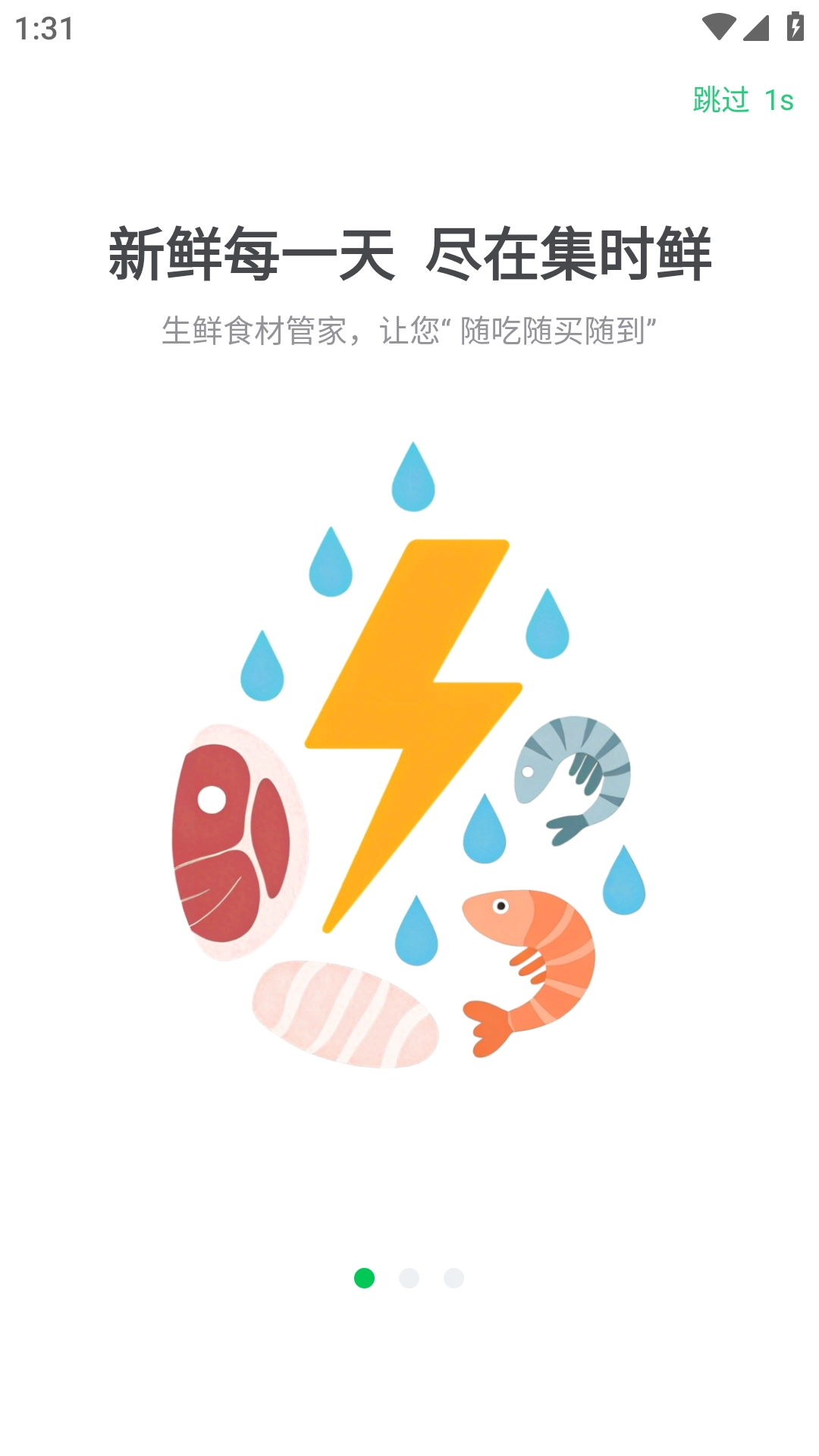Image resolution: width=819 pixels, height=1456 pixels.
Task: Skip the intro with 跳过 1s
Action: click(x=743, y=100)
